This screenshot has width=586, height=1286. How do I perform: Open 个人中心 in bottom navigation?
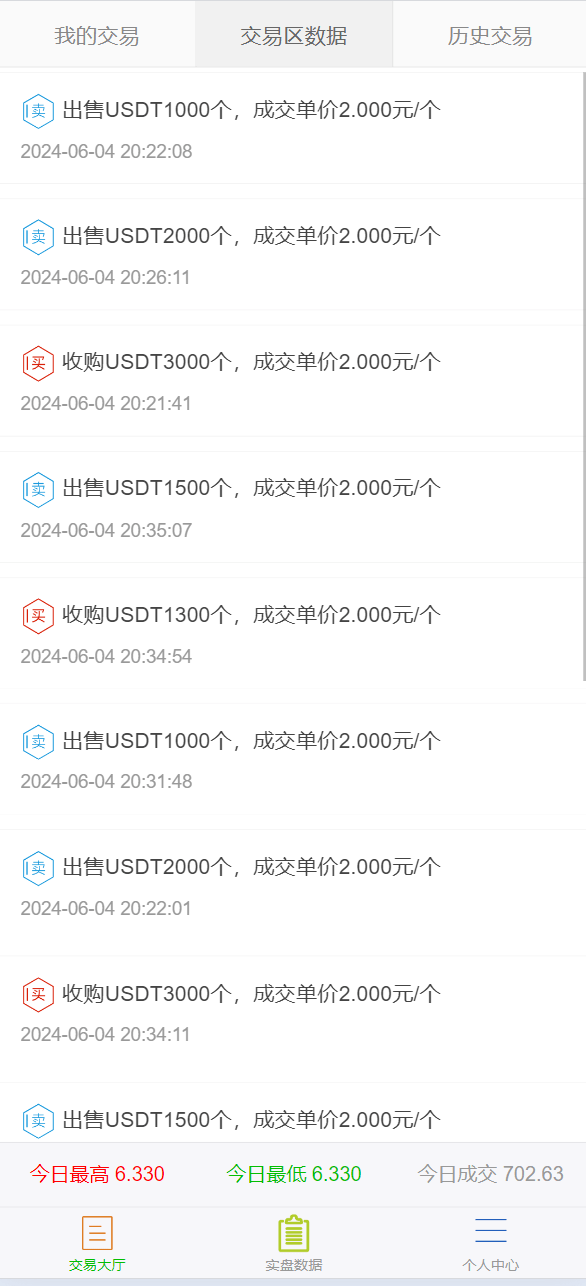490,1243
